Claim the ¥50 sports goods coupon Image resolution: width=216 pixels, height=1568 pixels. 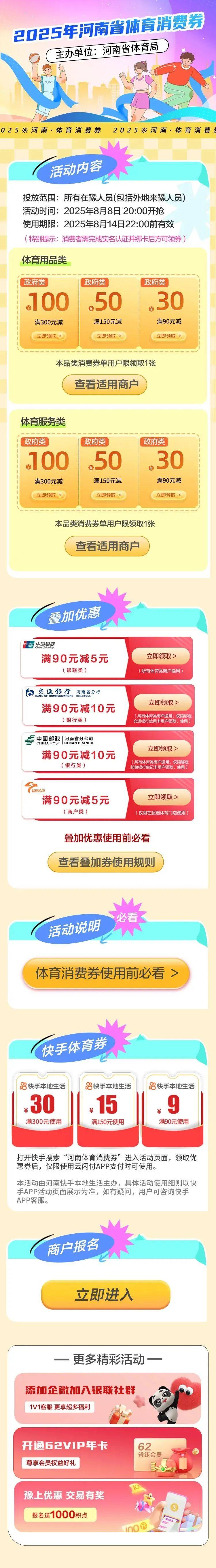[108, 335]
